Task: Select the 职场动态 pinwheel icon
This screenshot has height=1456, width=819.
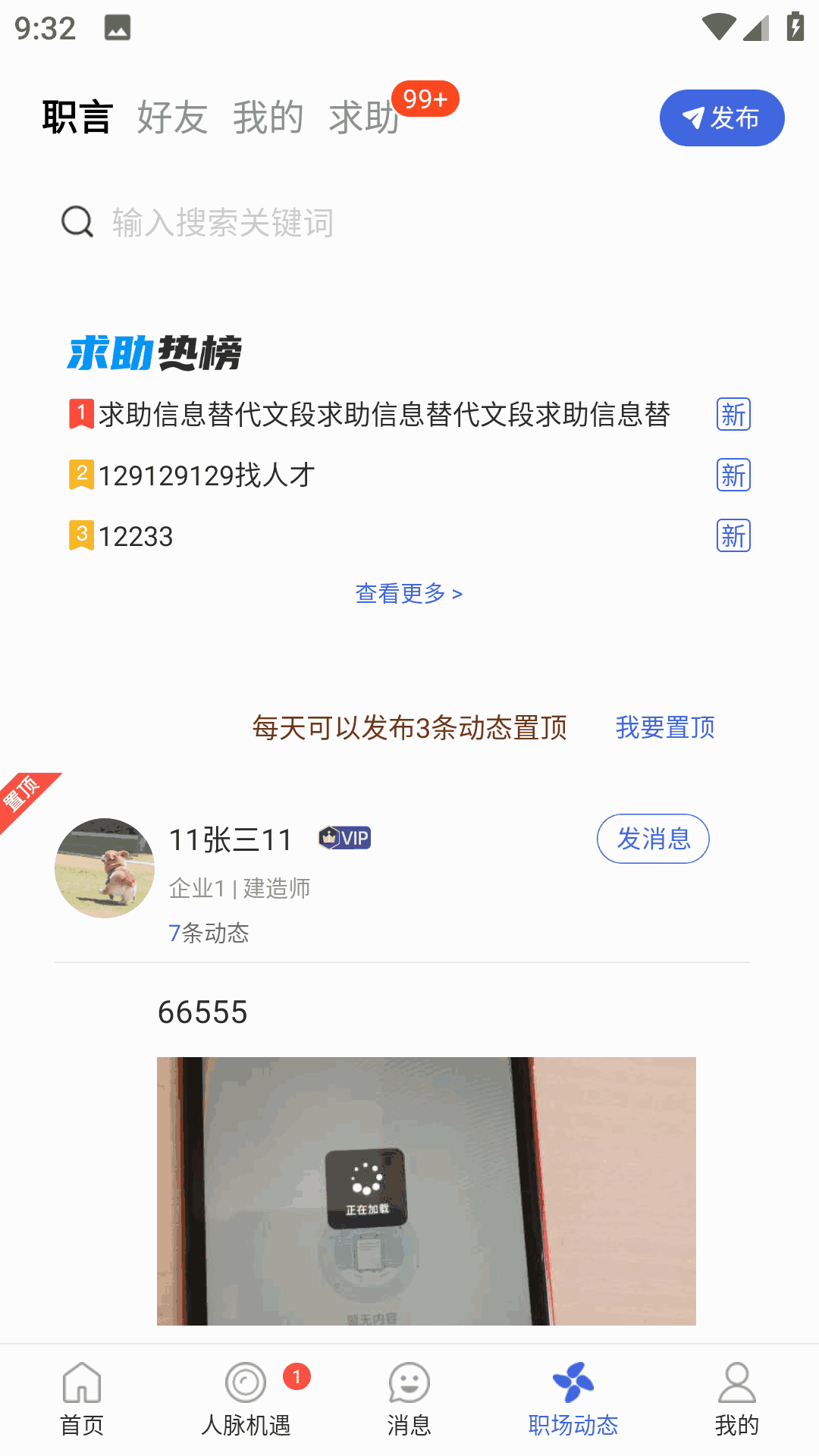Action: click(x=573, y=1382)
